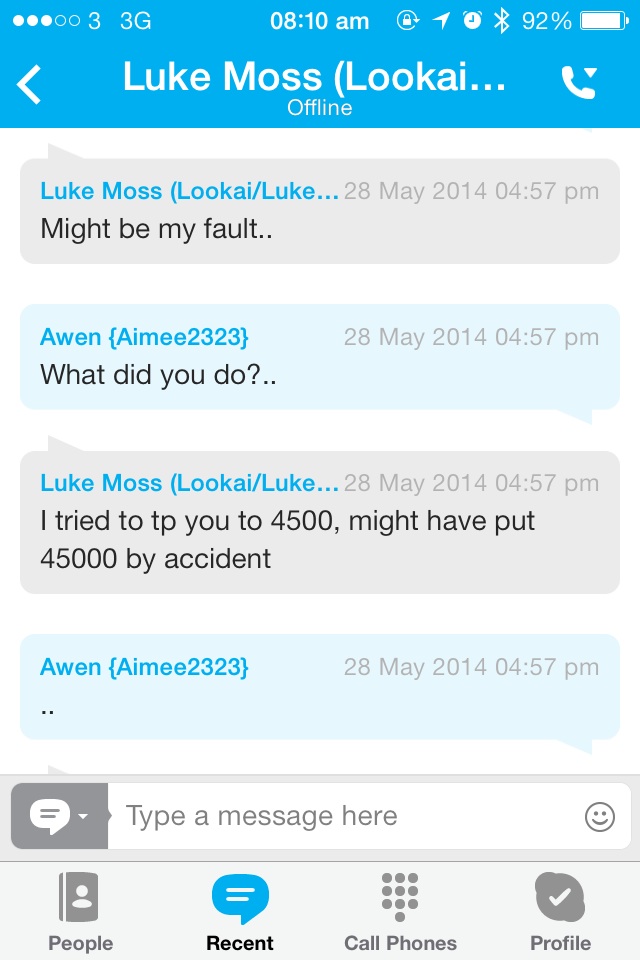Viewport: 640px width, 960px height.
Task: Open the emoticon picker
Action: pos(599,816)
